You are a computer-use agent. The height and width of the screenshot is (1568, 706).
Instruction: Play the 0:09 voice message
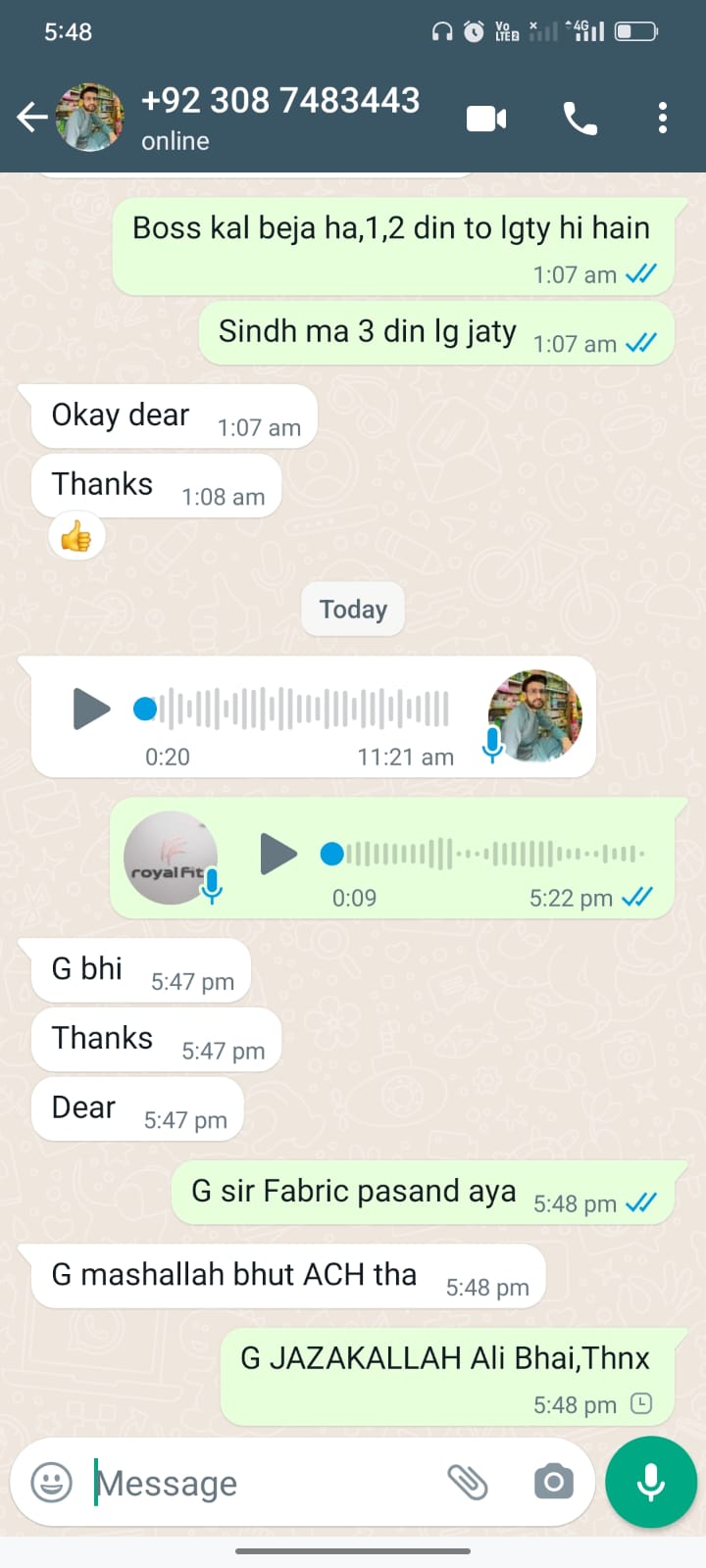[278, 854]
